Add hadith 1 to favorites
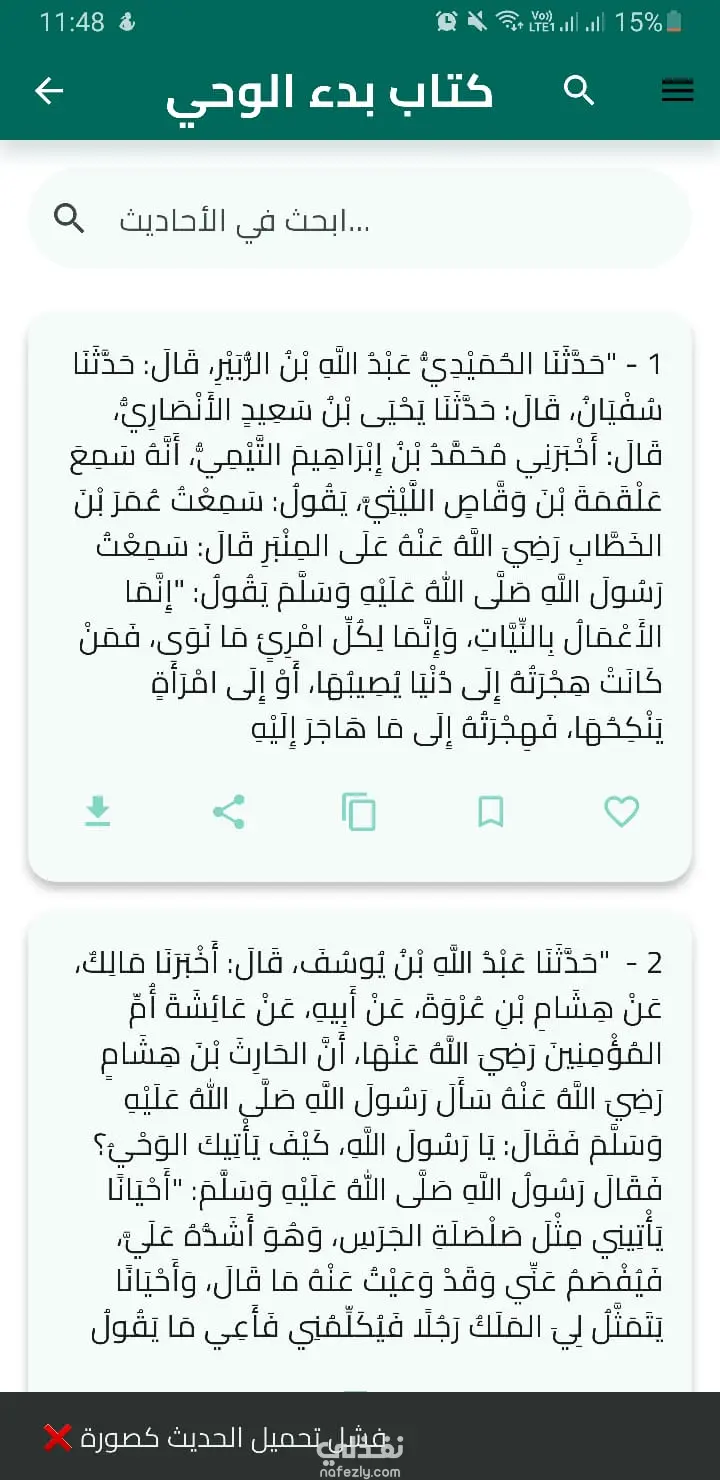720x1480 pixels. pos(621,812)
